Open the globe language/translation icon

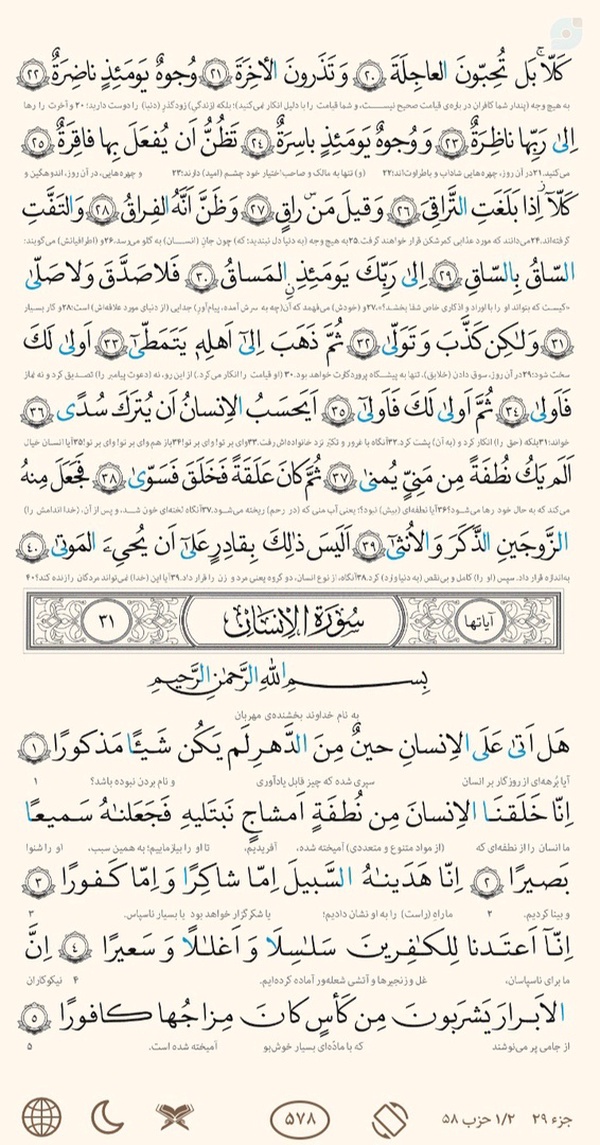point(41,1117)
